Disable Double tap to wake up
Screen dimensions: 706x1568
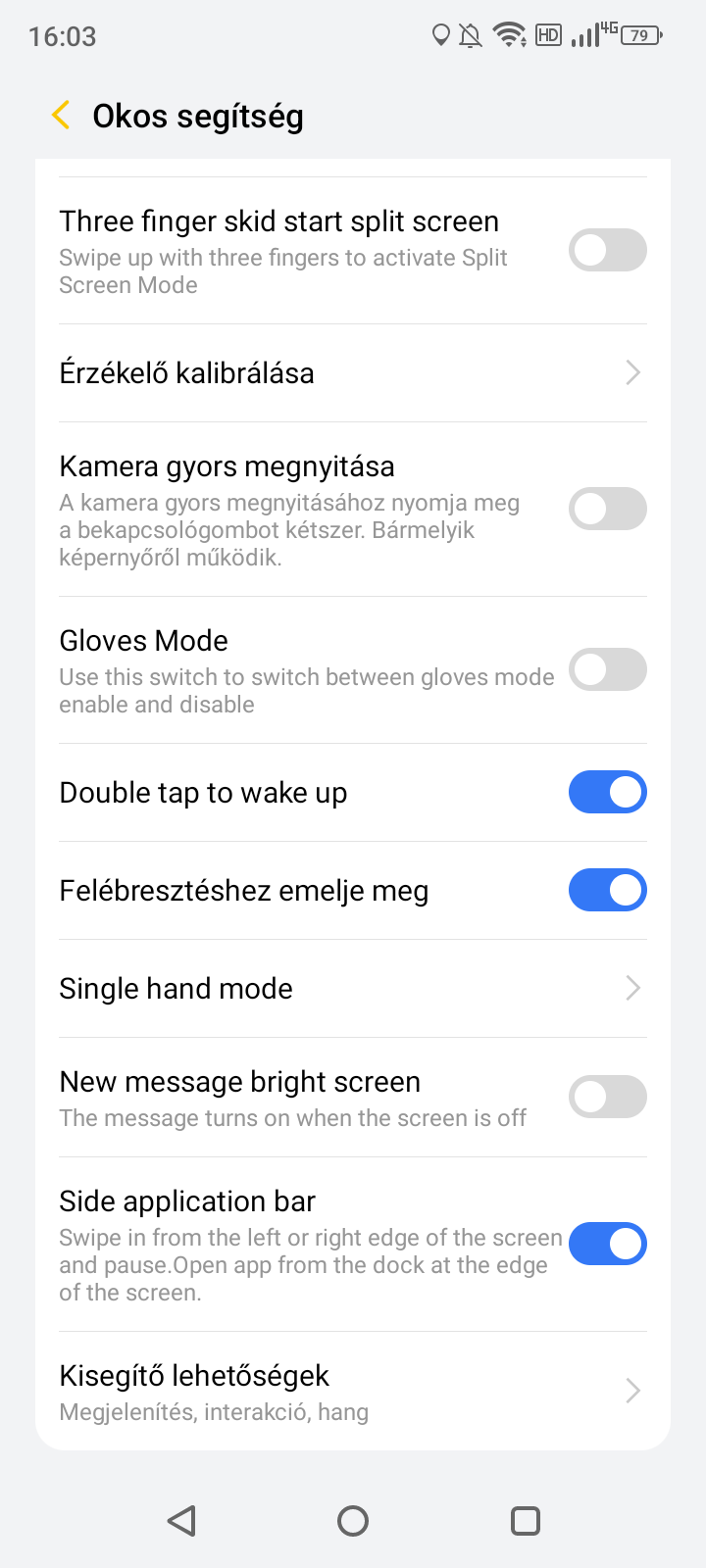tap(608, 792)
